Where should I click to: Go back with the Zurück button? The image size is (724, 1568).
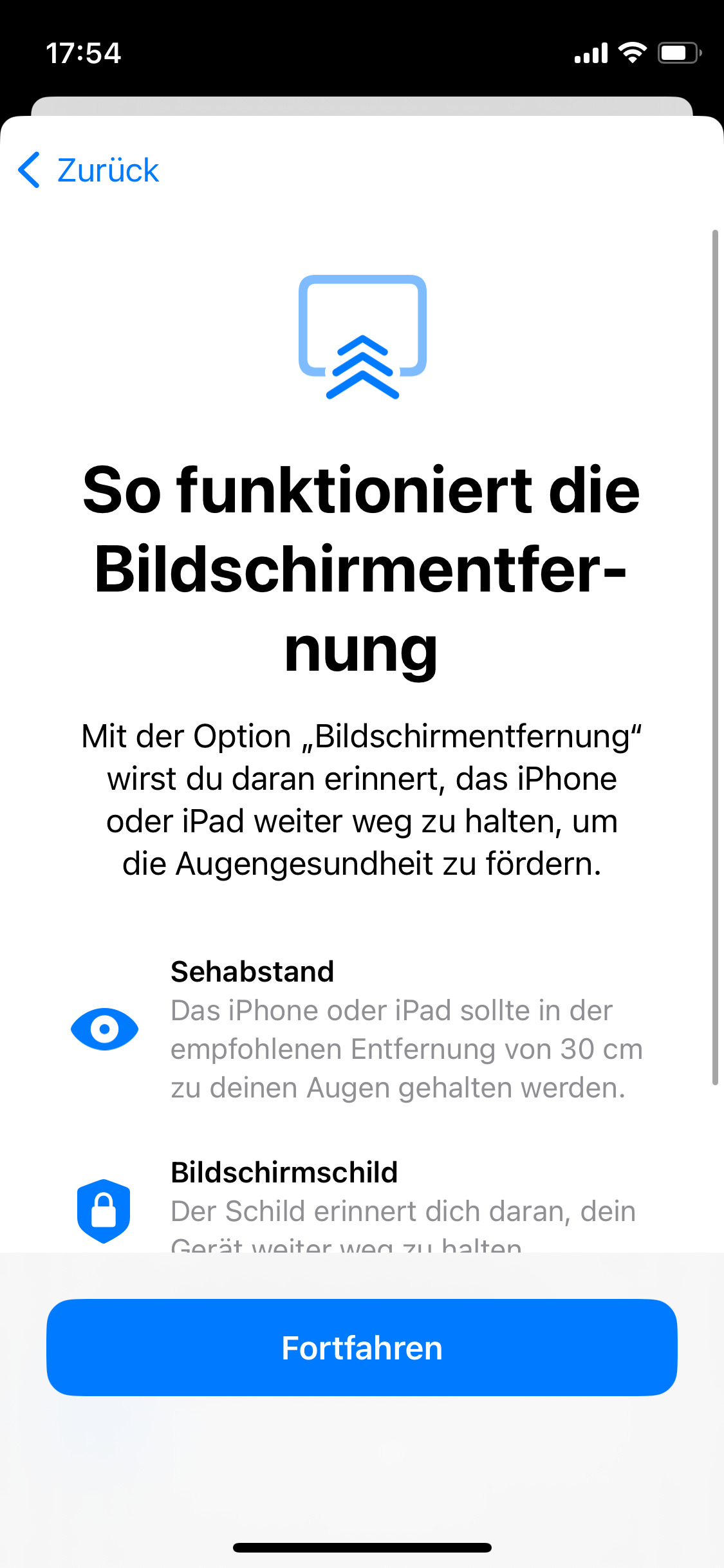point(88,171)
